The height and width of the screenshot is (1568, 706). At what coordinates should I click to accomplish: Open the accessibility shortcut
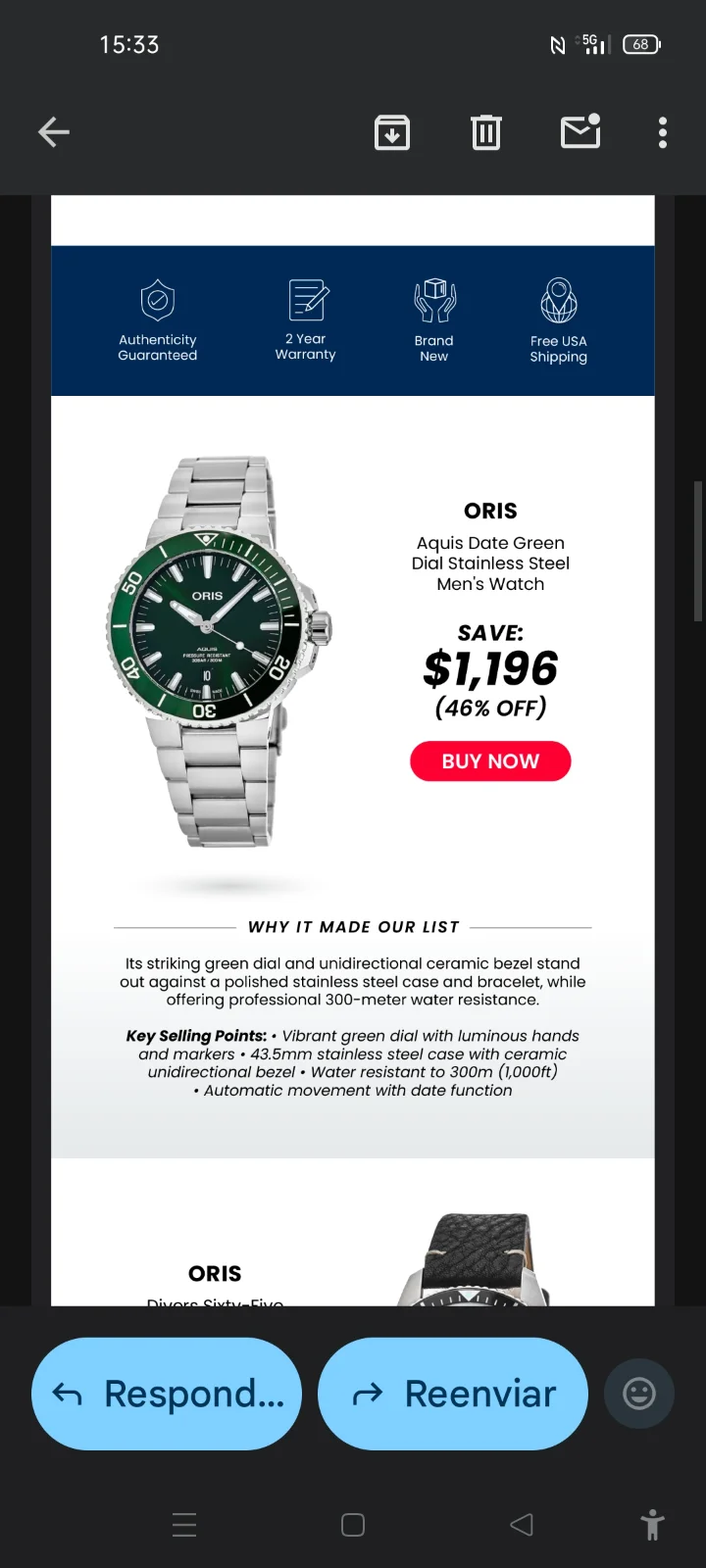coord(652,1525)
